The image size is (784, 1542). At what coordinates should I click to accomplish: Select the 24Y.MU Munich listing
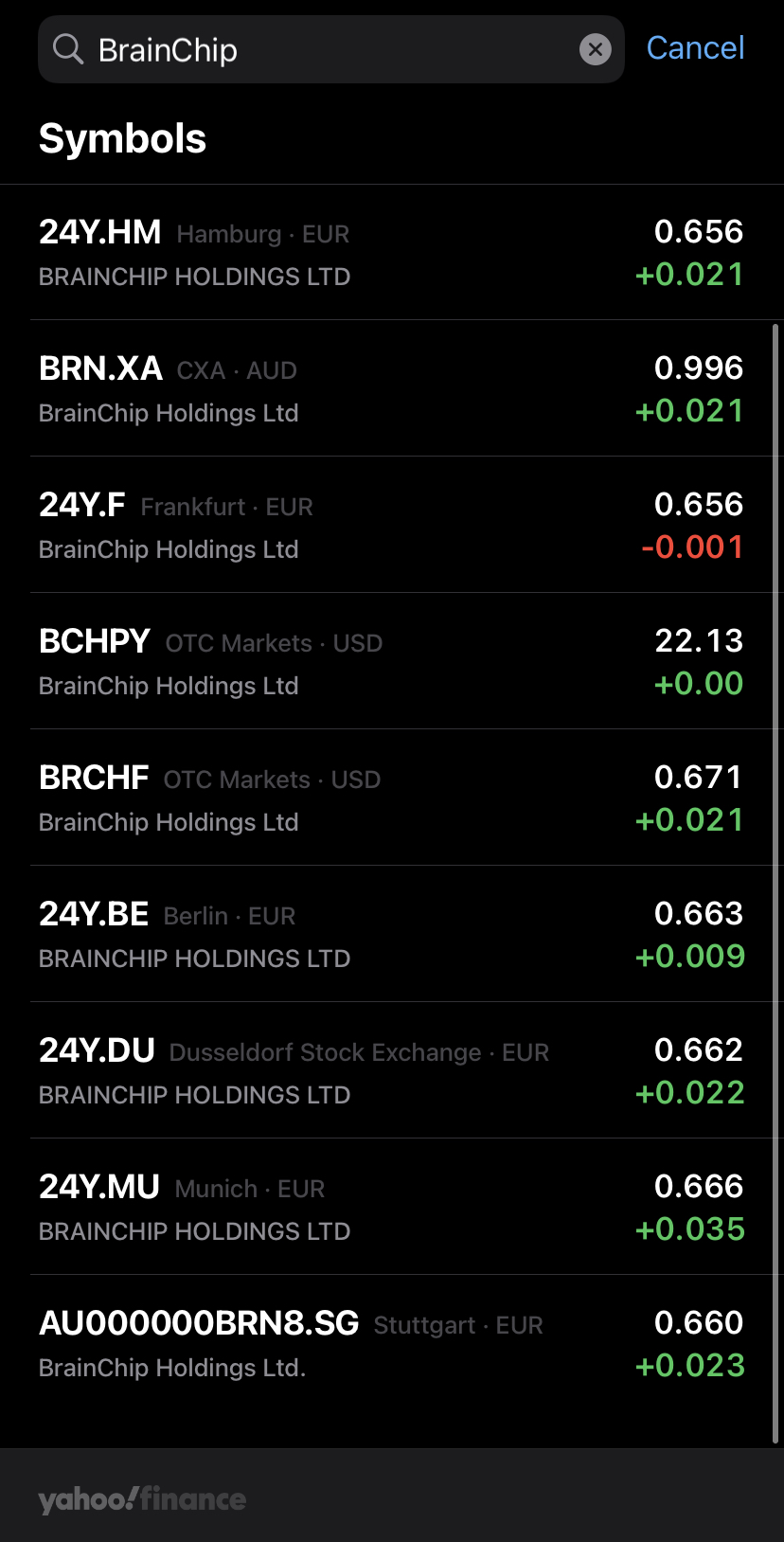tap(391, 1208)
